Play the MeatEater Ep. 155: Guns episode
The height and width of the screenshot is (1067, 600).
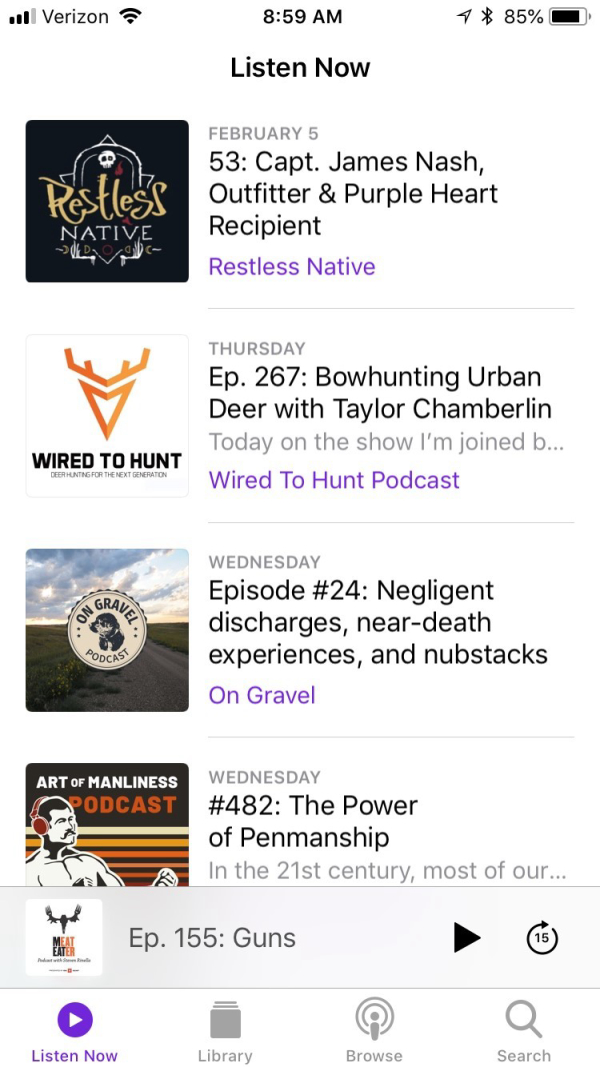click(x=467, y=938)
